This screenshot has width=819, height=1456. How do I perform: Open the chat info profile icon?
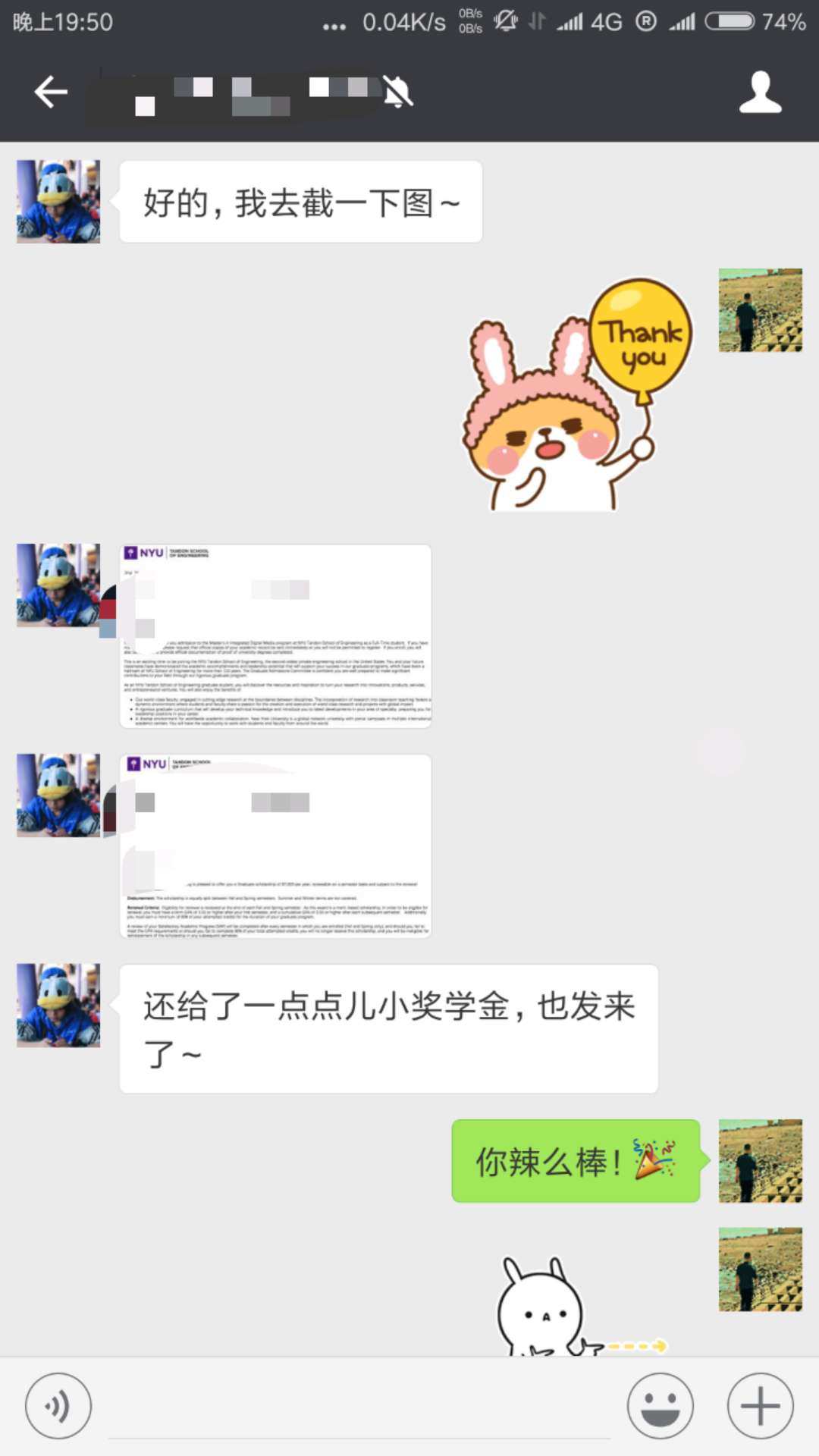(760, 93)
